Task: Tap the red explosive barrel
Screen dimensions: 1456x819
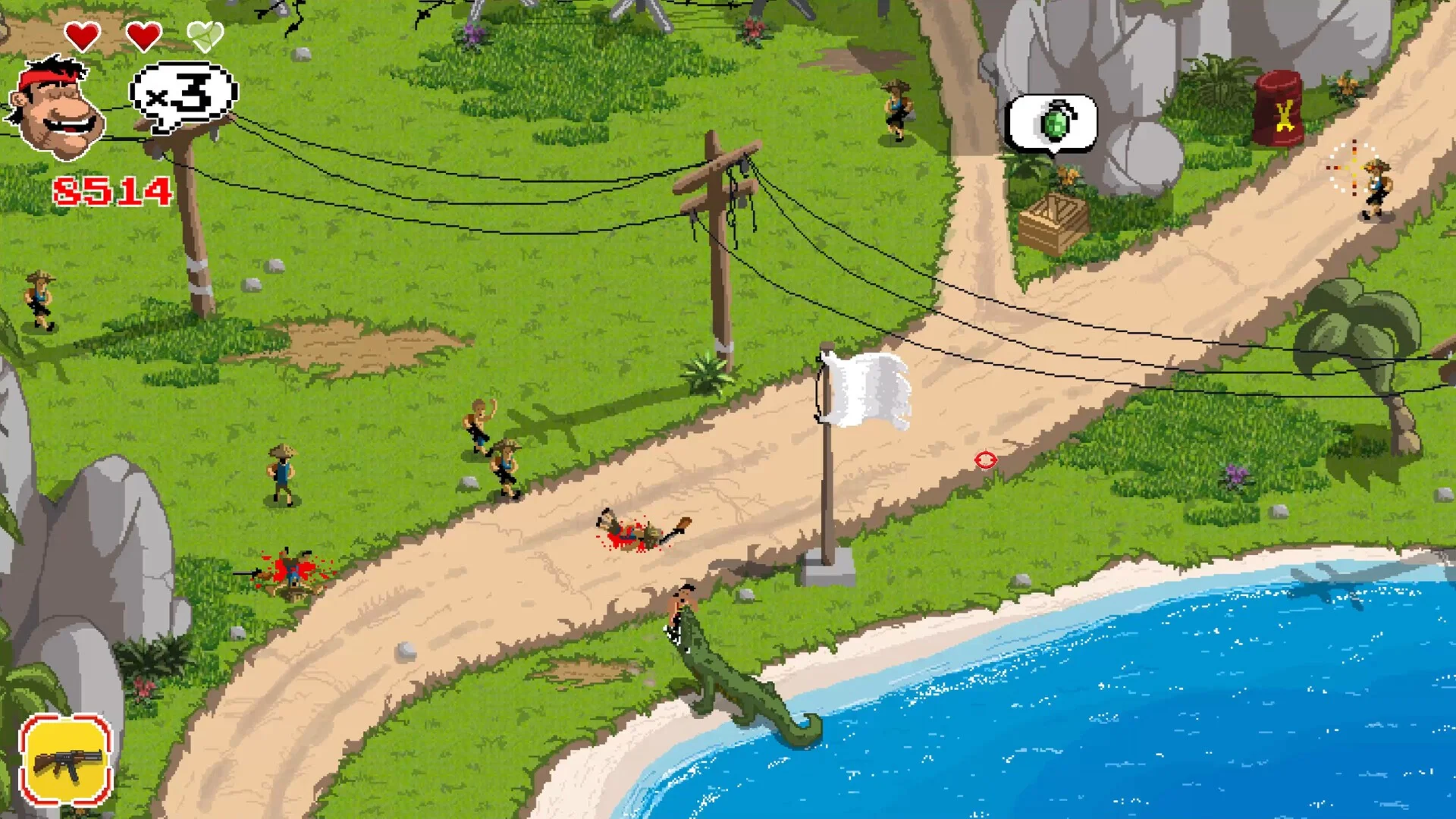Action: (x=1279, y=108)
